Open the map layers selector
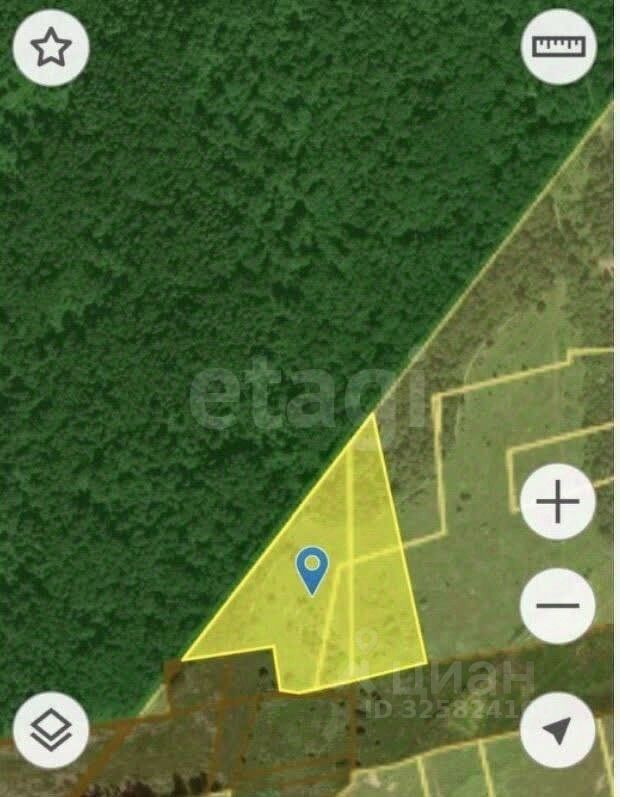 [51, 730]
